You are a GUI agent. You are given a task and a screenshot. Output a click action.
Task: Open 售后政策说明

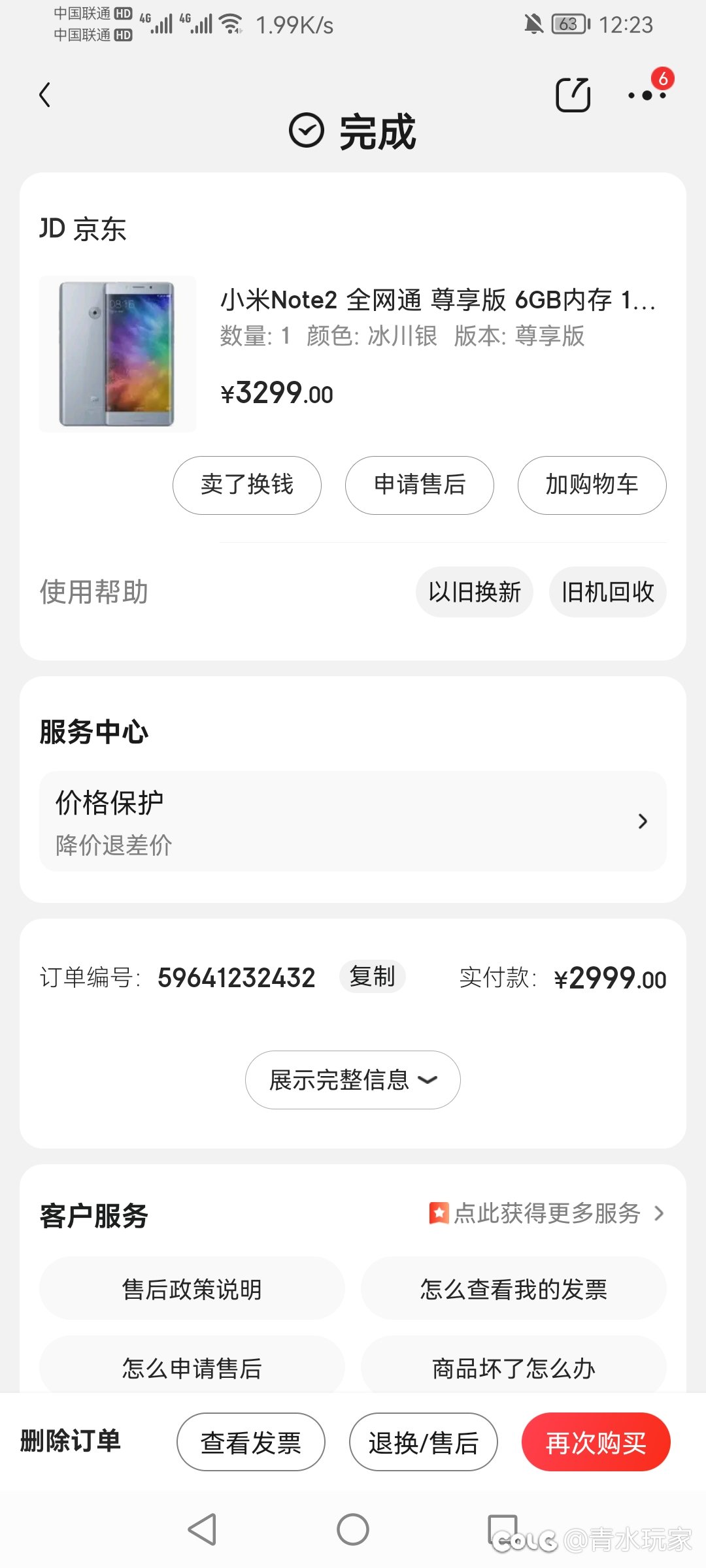pyautogui.click(x=192, y=1288)
